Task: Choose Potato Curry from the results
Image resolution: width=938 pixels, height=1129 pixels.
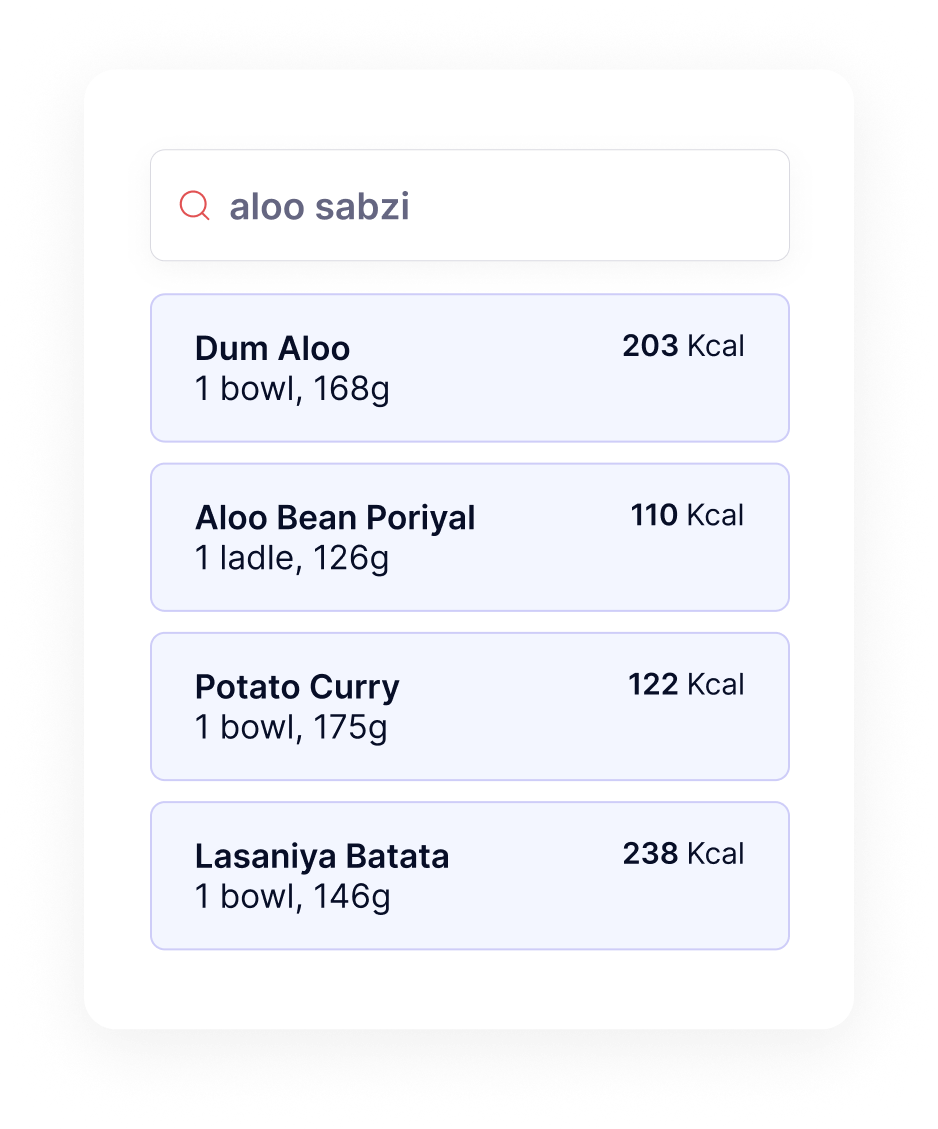Action: 469,706
